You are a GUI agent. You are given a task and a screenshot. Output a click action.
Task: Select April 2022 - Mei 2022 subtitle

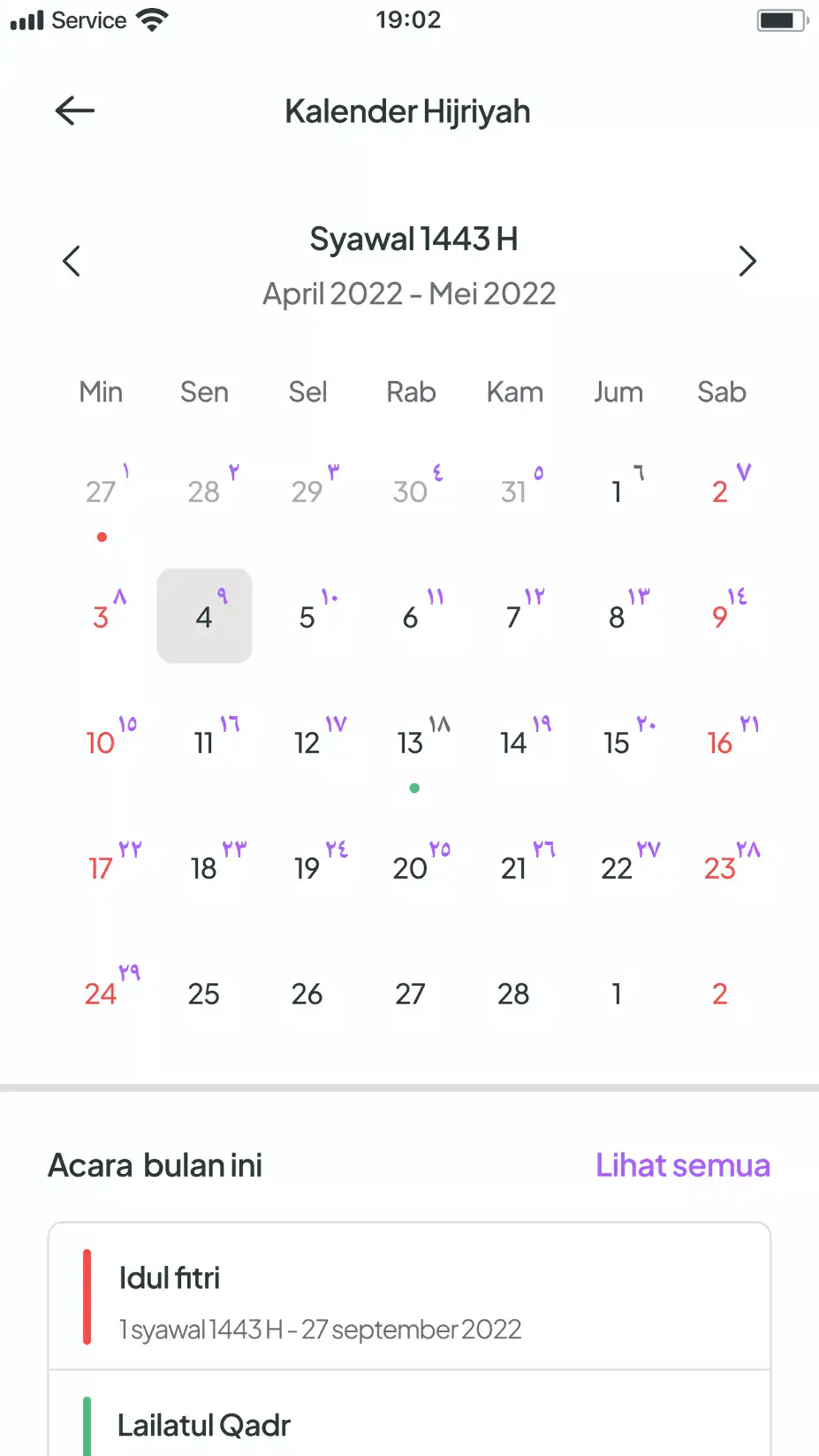(x=409, y=293)
